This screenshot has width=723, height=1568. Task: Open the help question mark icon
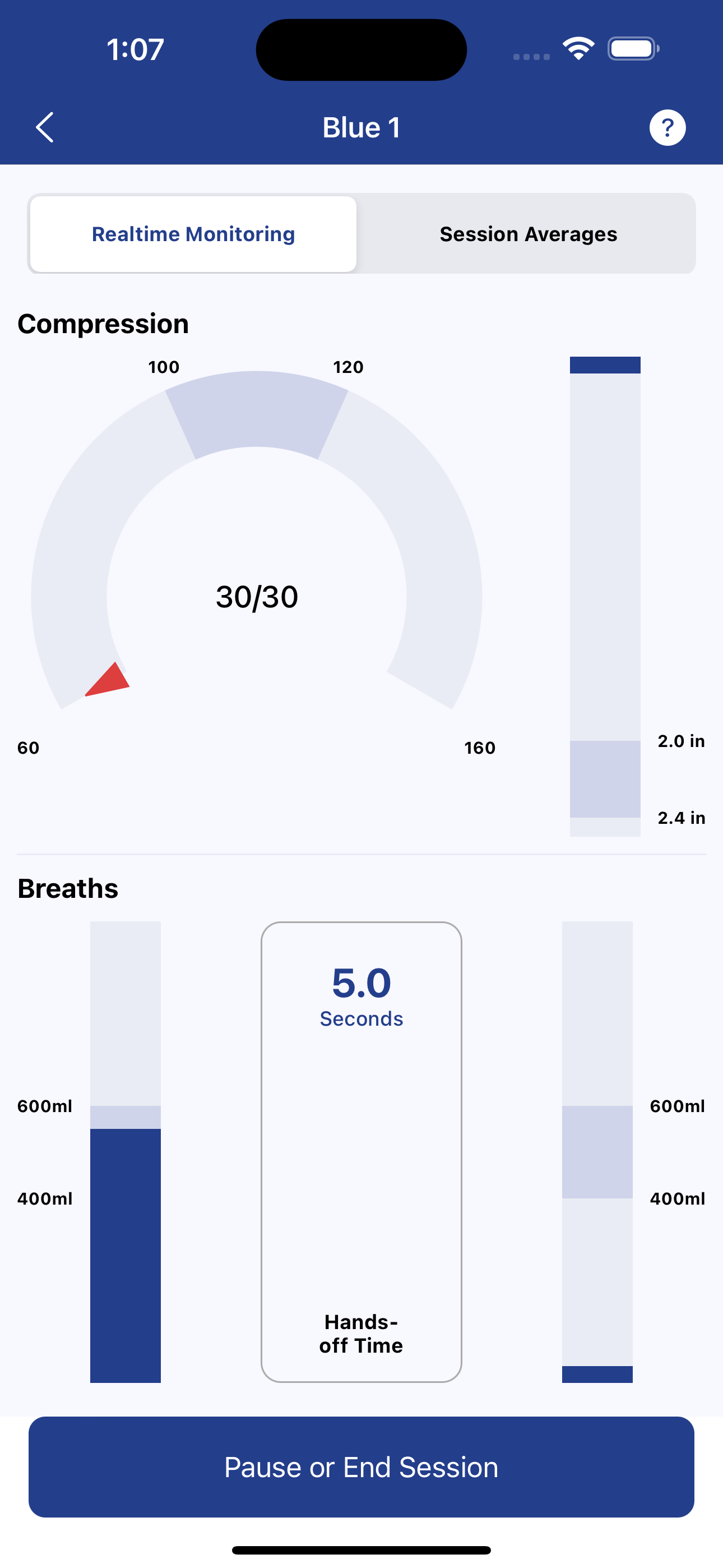point(667,127)
